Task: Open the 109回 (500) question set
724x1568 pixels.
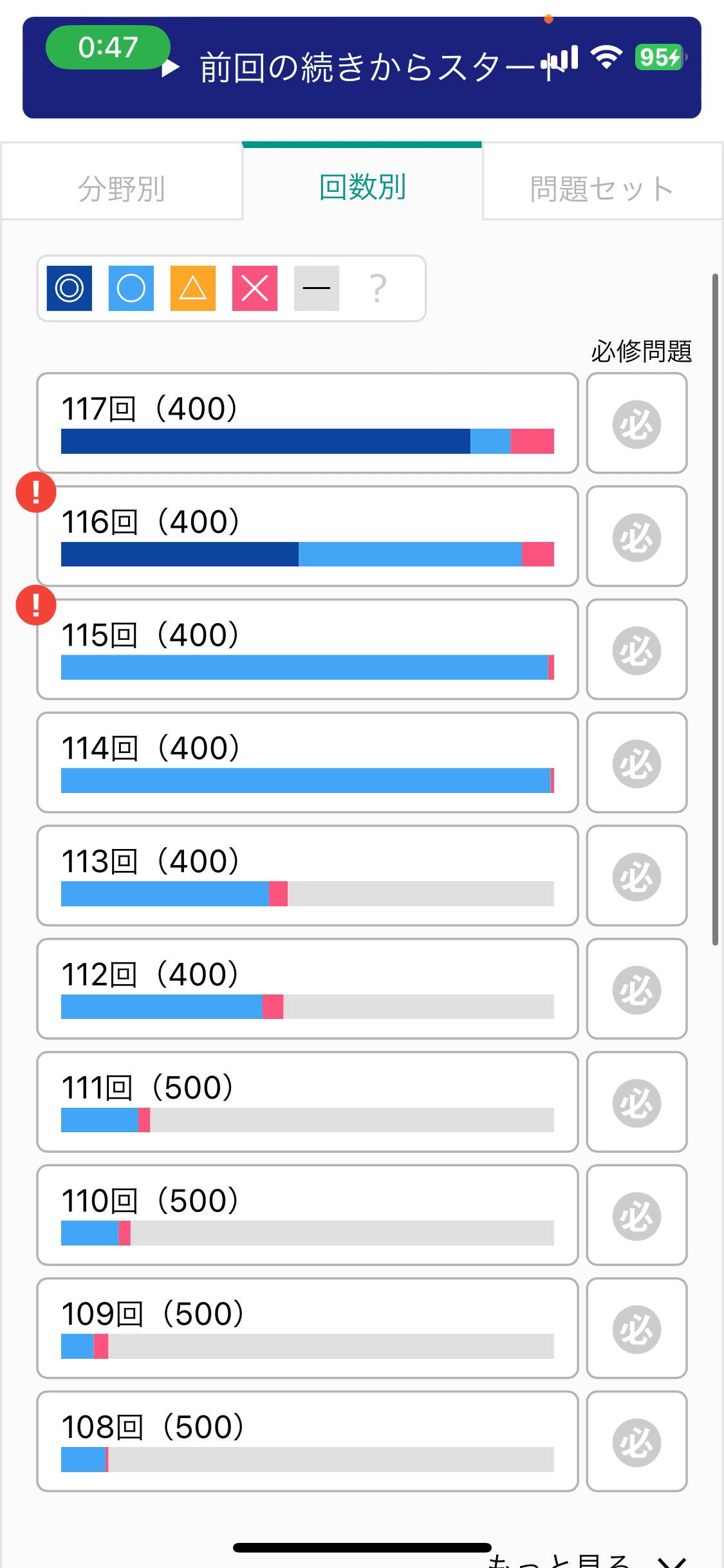Action: click(x=308, y=1328)
